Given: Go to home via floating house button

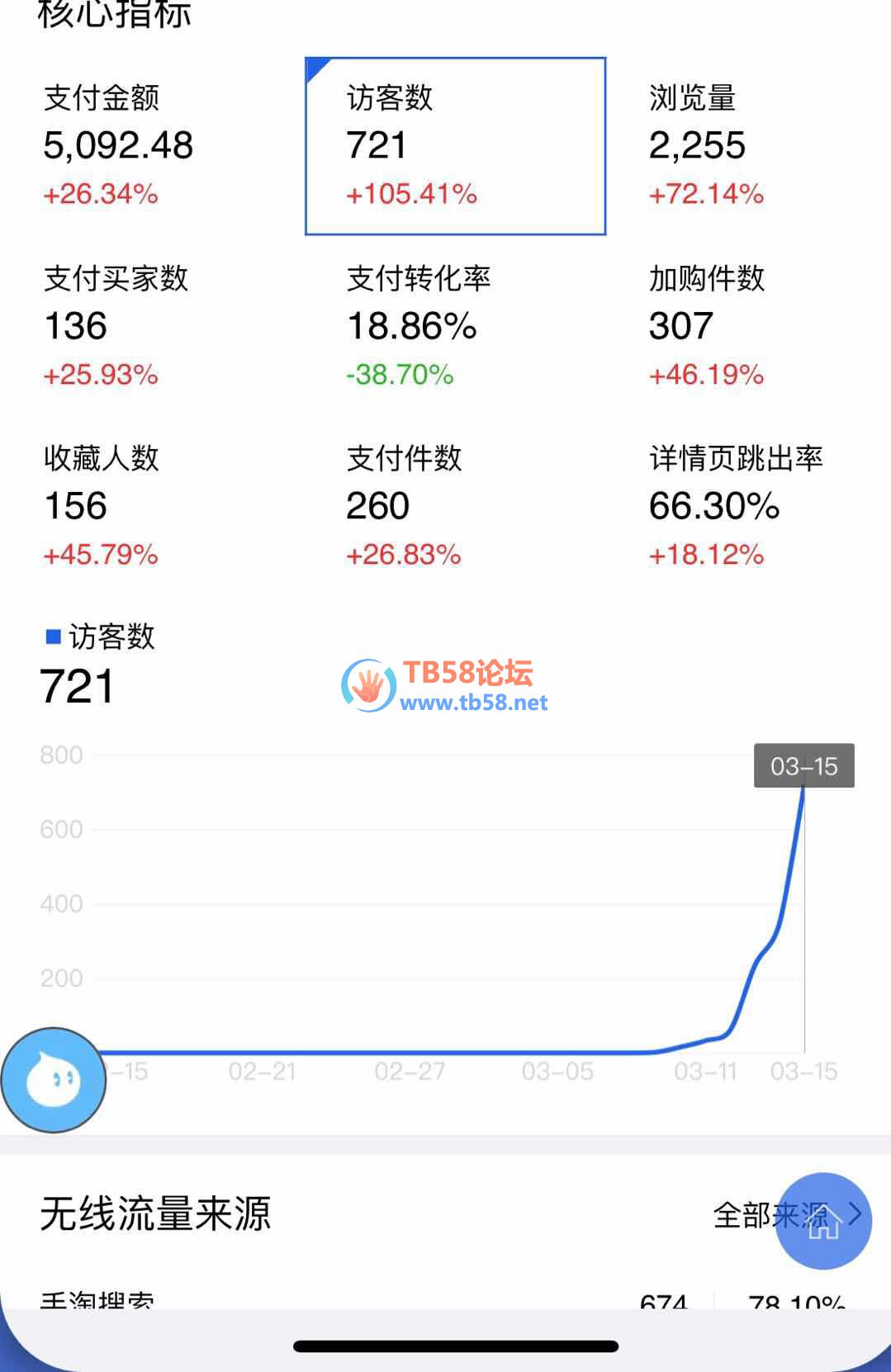Looking at the screenshot, I should click(823, 1220).
